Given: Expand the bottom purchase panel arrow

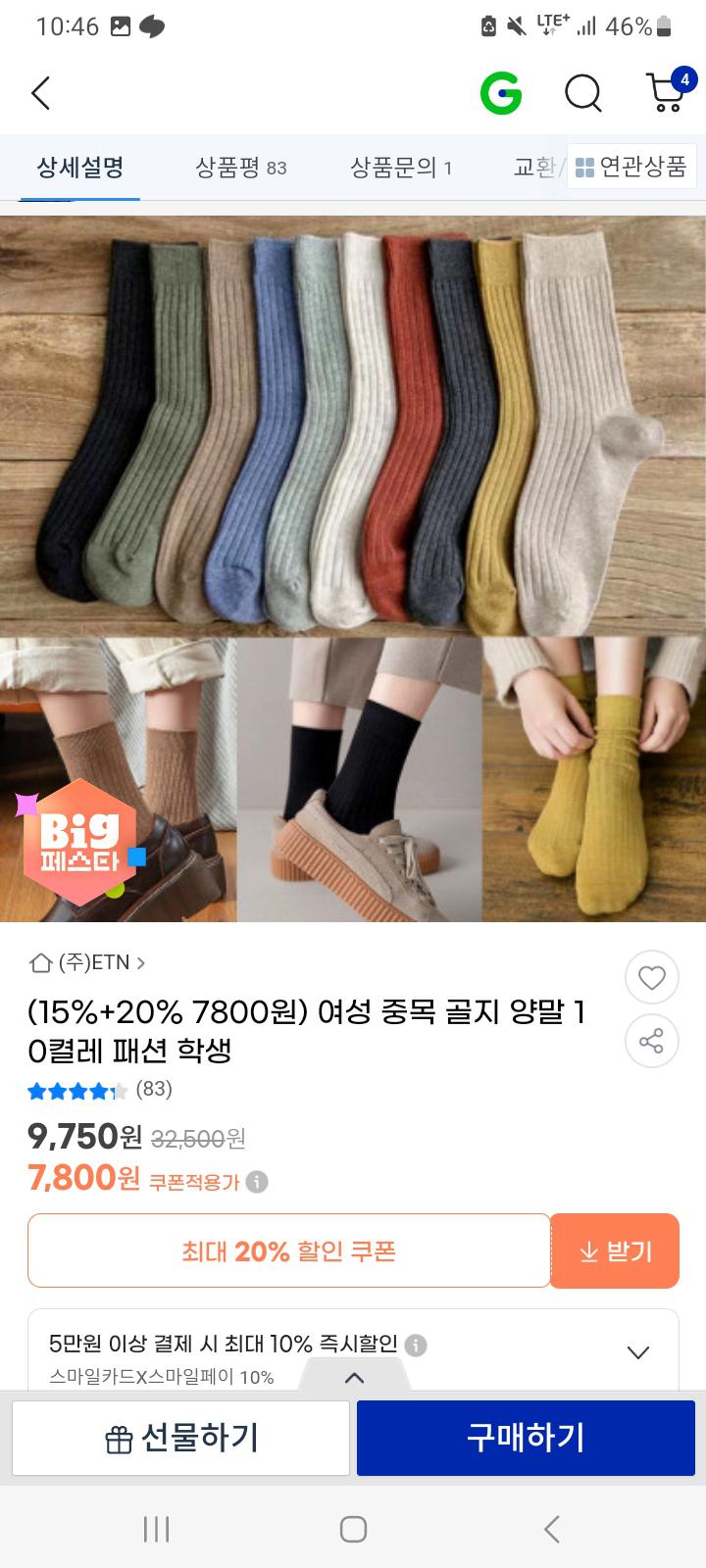Looking at the screenshot, I should [x=354, y=1377].
